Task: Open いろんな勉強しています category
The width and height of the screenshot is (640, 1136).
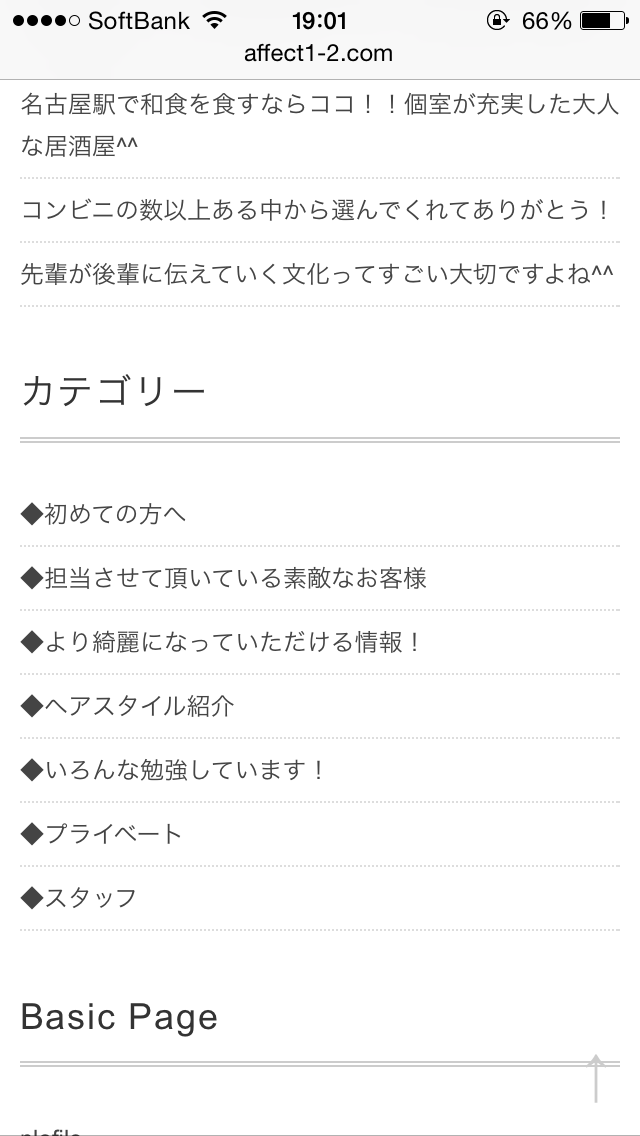Action: [173, 770]
